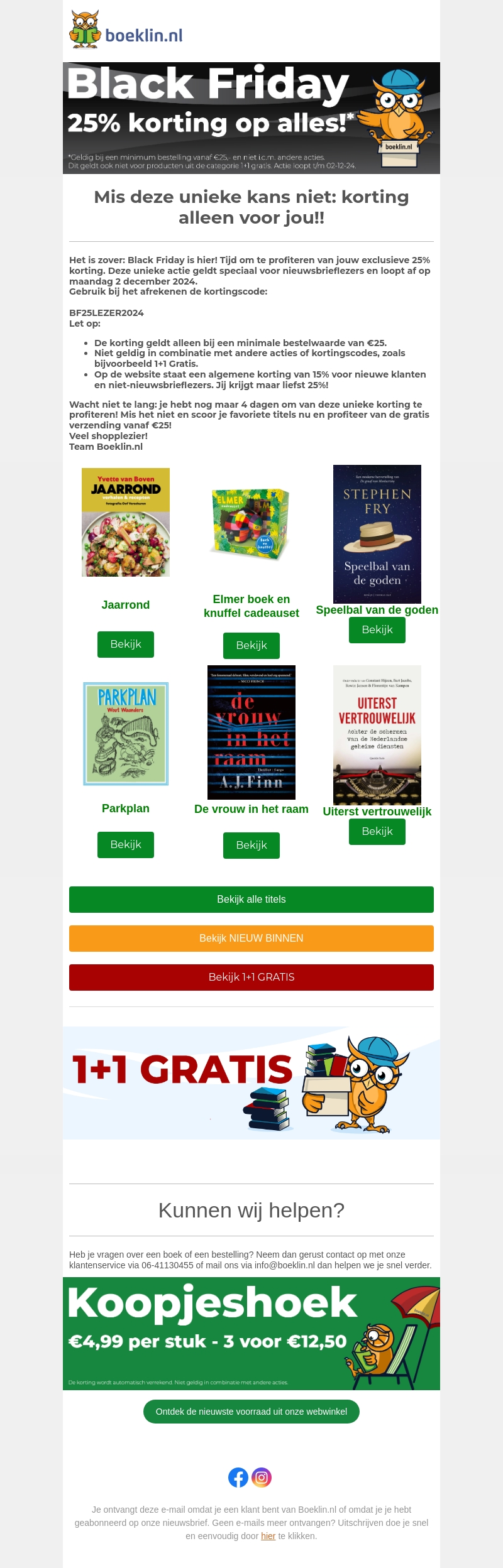The image size is (503, 1568).
Task: Open the 1+1 GRATIS owl banner
Action: 251,1083
